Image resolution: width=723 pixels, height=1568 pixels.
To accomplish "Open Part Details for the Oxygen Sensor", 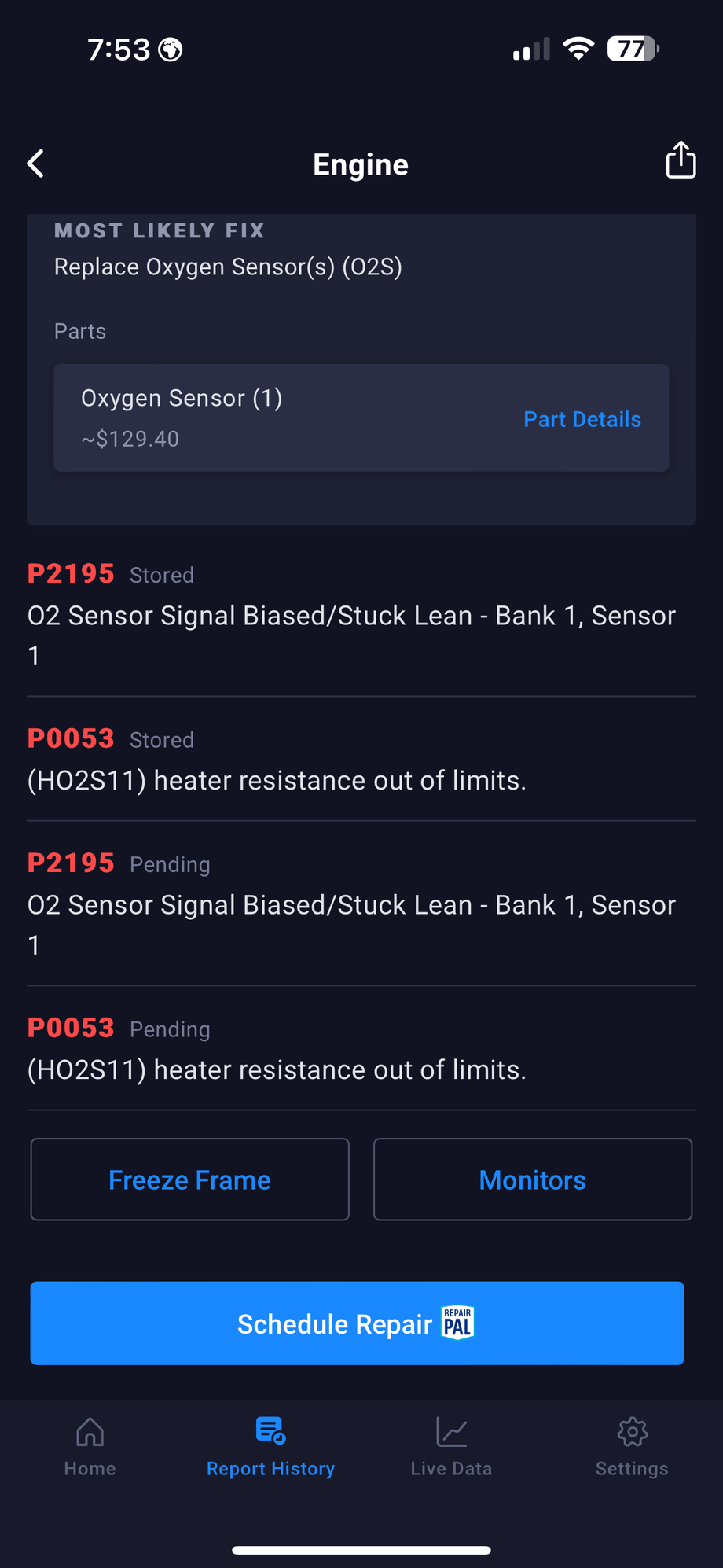I will point(582,419).
